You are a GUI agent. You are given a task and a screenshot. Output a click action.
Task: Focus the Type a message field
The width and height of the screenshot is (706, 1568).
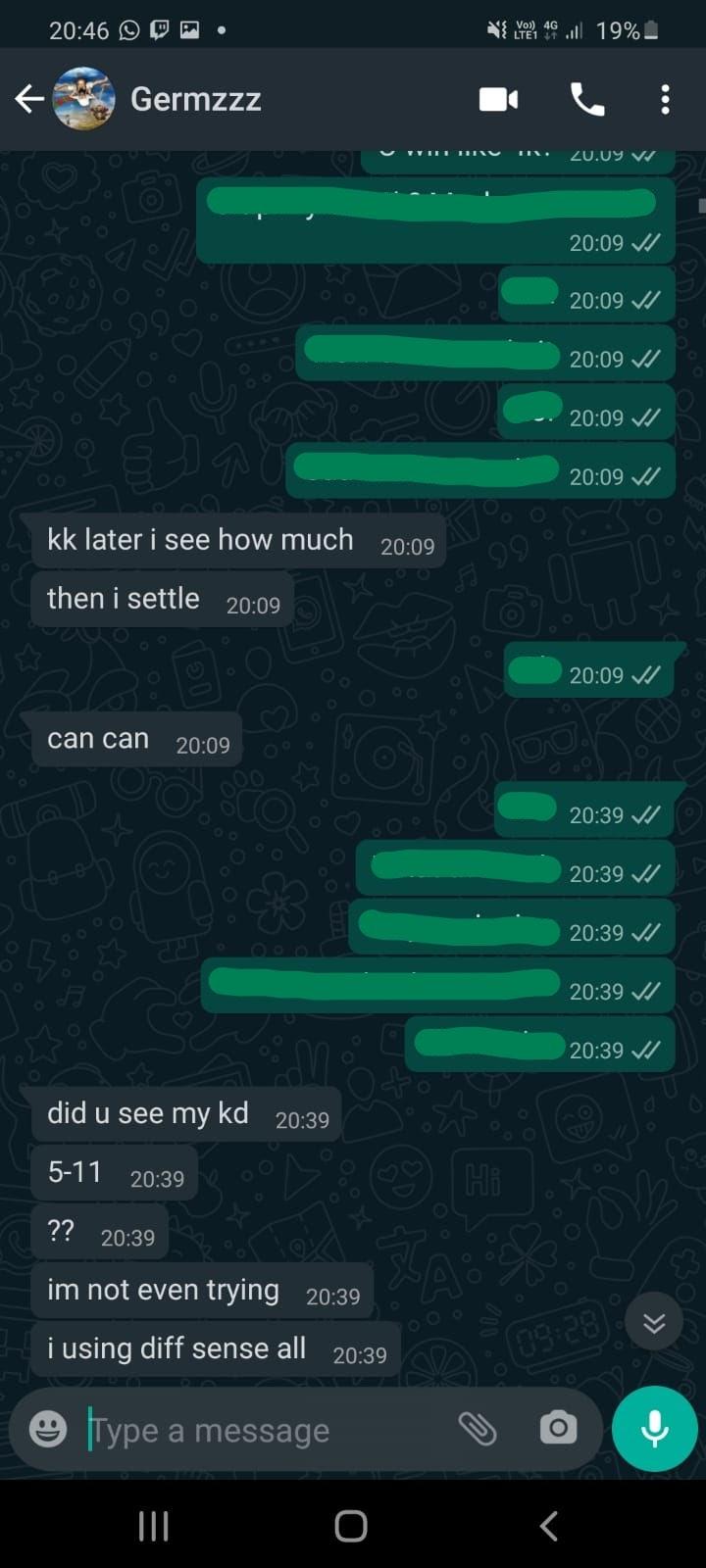tap(255, 1430)
